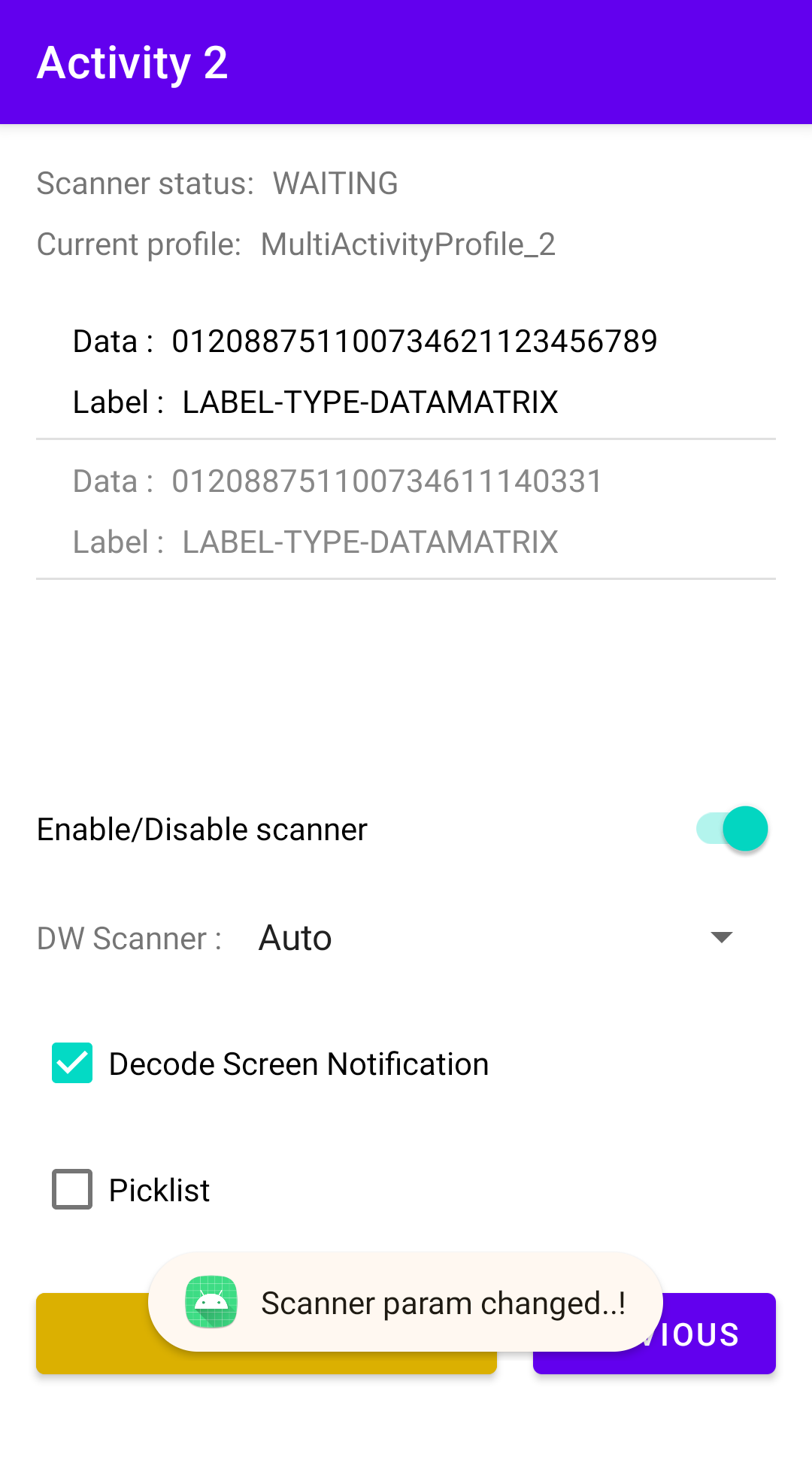Viewport: 812px width, 1460px height.
Task: Select scan result ending in 1140331
Action: [406, 511]
